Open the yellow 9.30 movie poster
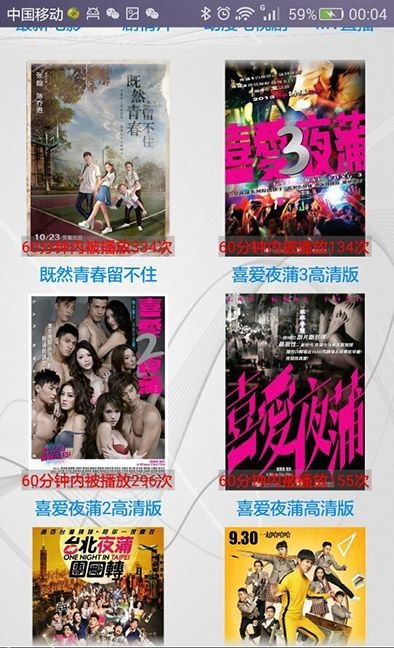 [295, 585]
